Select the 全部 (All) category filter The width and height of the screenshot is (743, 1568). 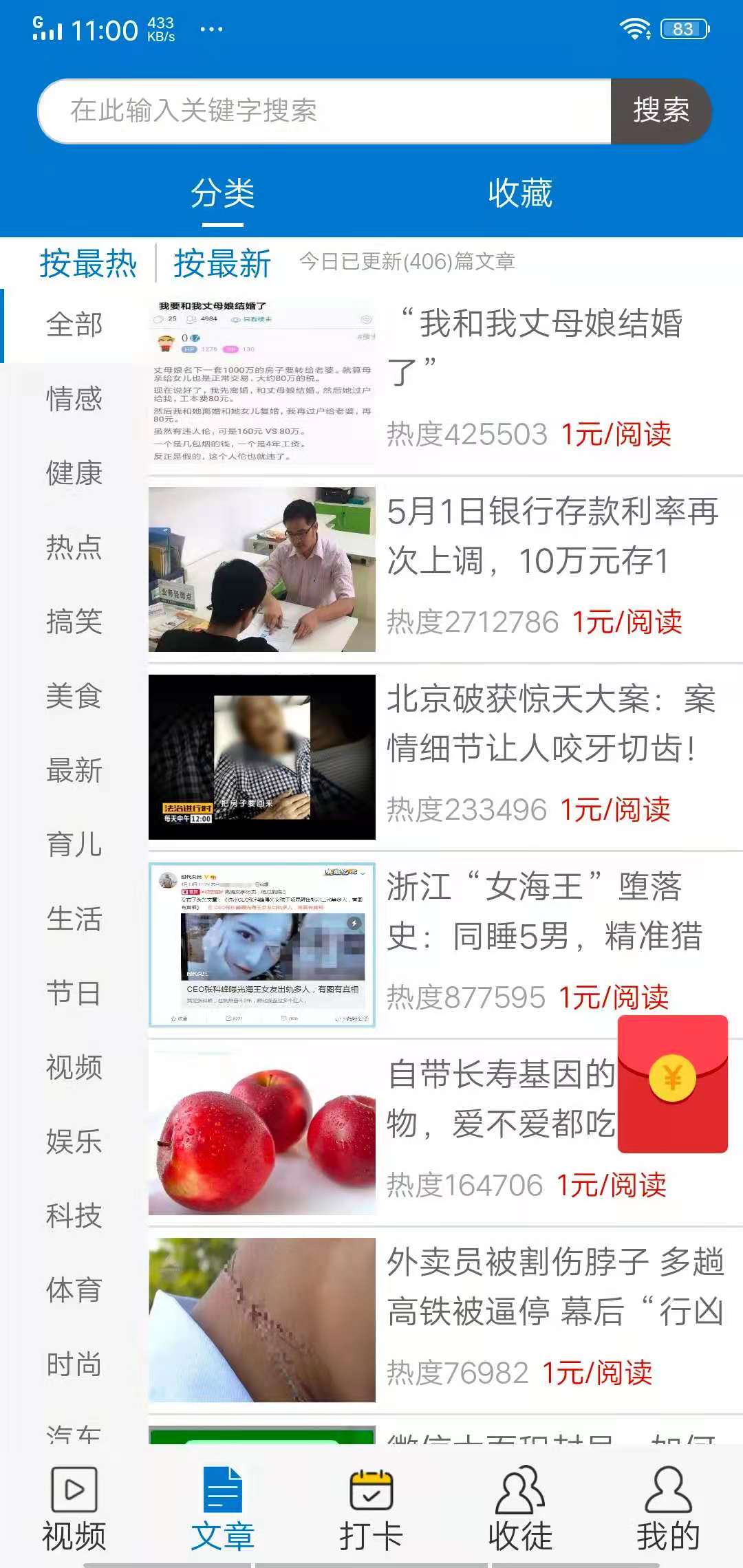pos(74,323)
